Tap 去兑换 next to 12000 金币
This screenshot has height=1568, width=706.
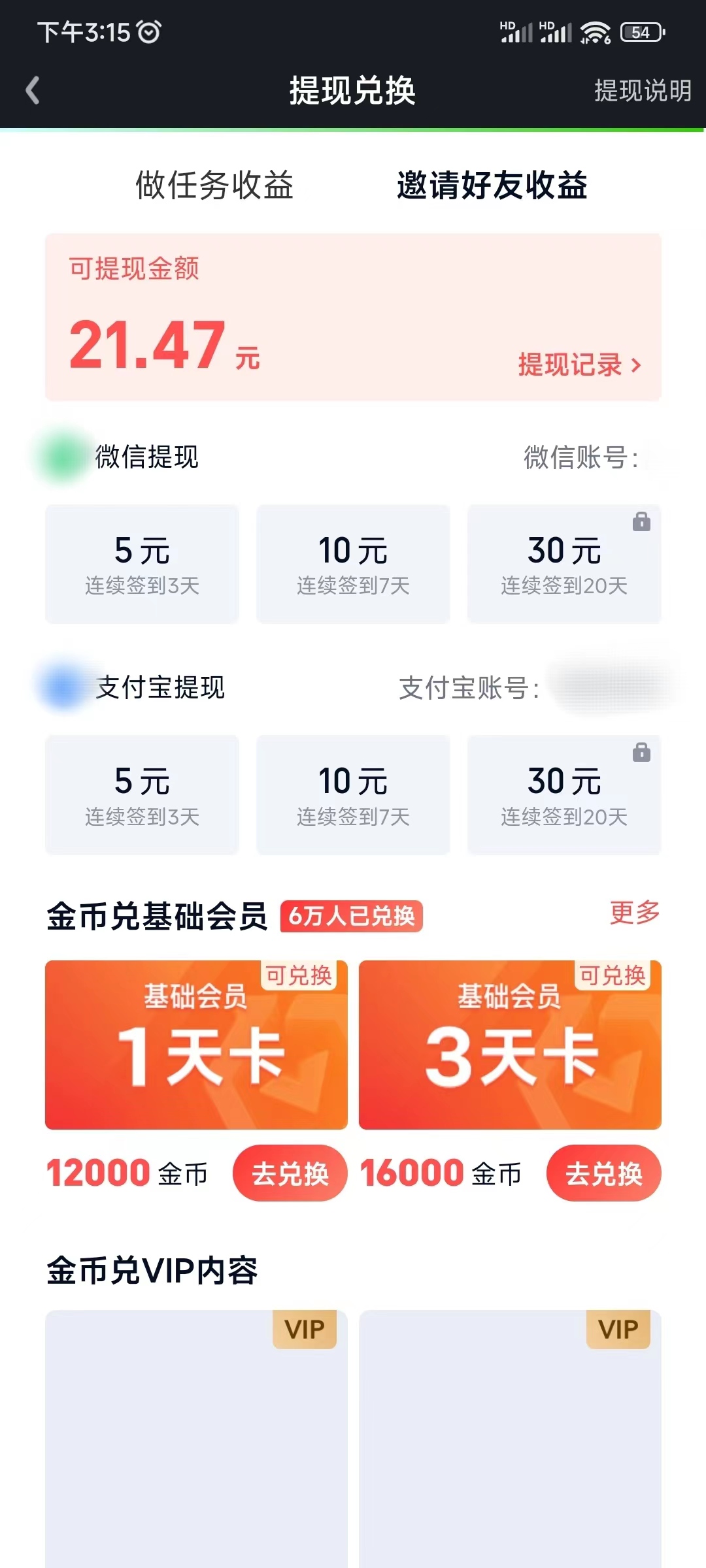point(290,1173)
